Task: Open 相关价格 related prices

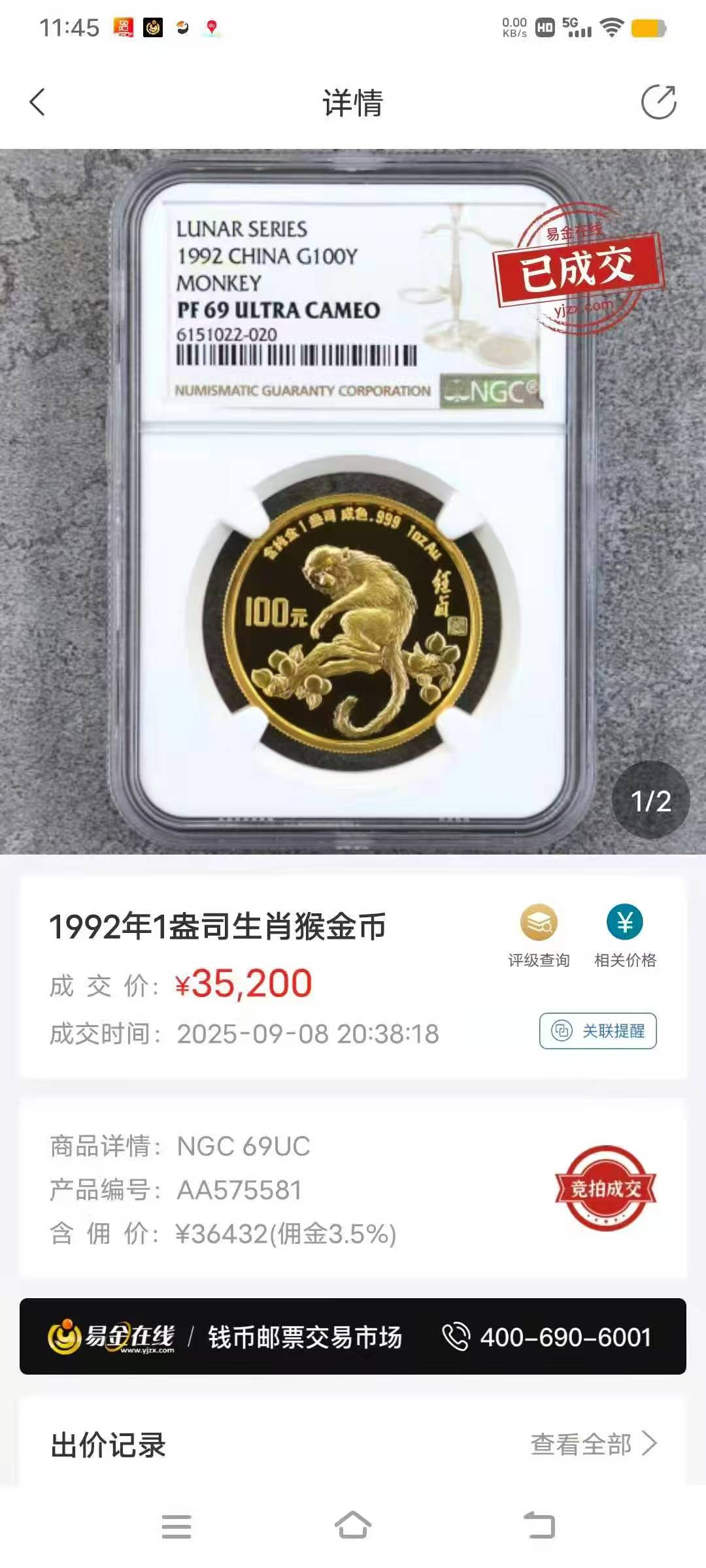Action: (x=625, y=935)
